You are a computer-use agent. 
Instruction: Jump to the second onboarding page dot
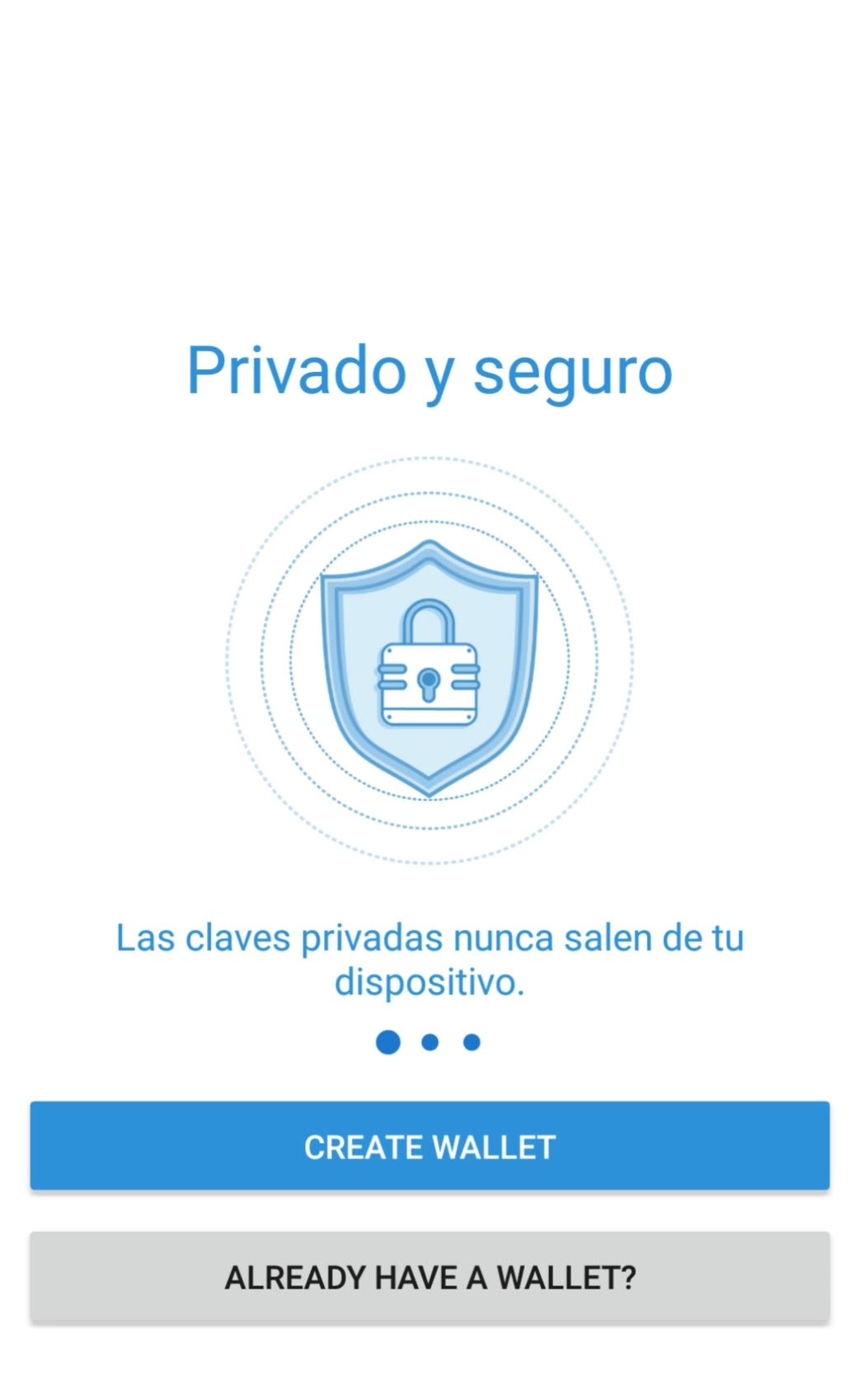430,1042
